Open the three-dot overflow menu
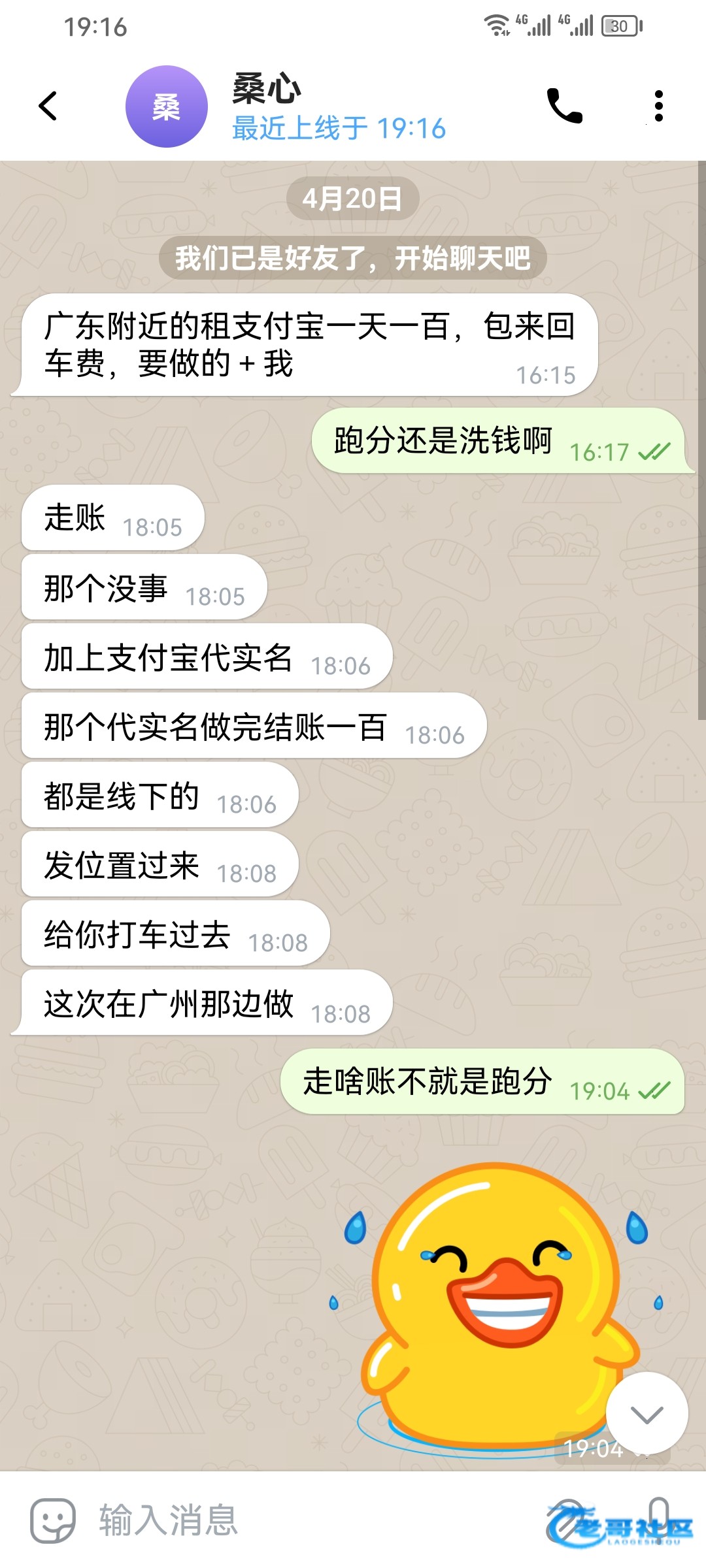This screenshot has width=706, height=1568. 658,106
